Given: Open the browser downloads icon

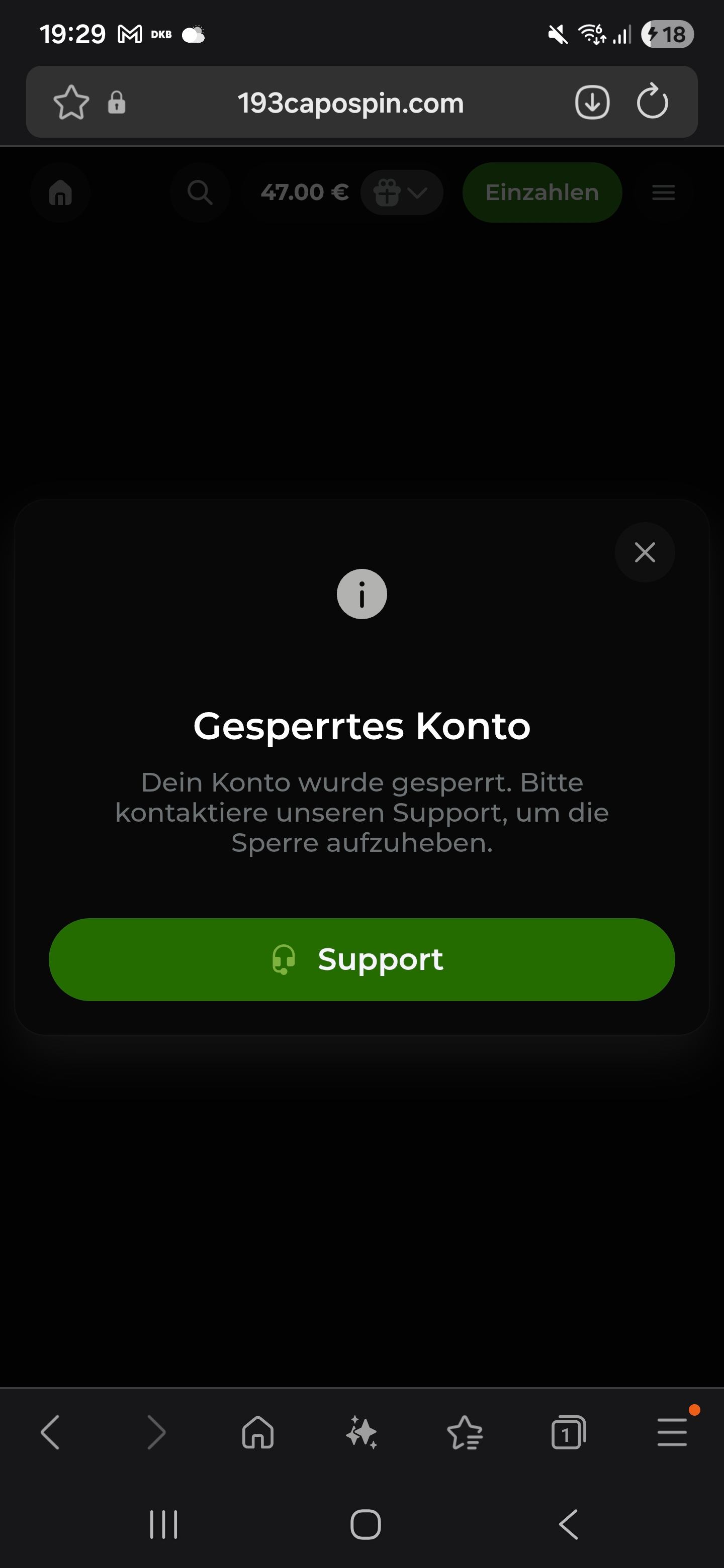Looking at the screenshot, I should click(592, 102).
